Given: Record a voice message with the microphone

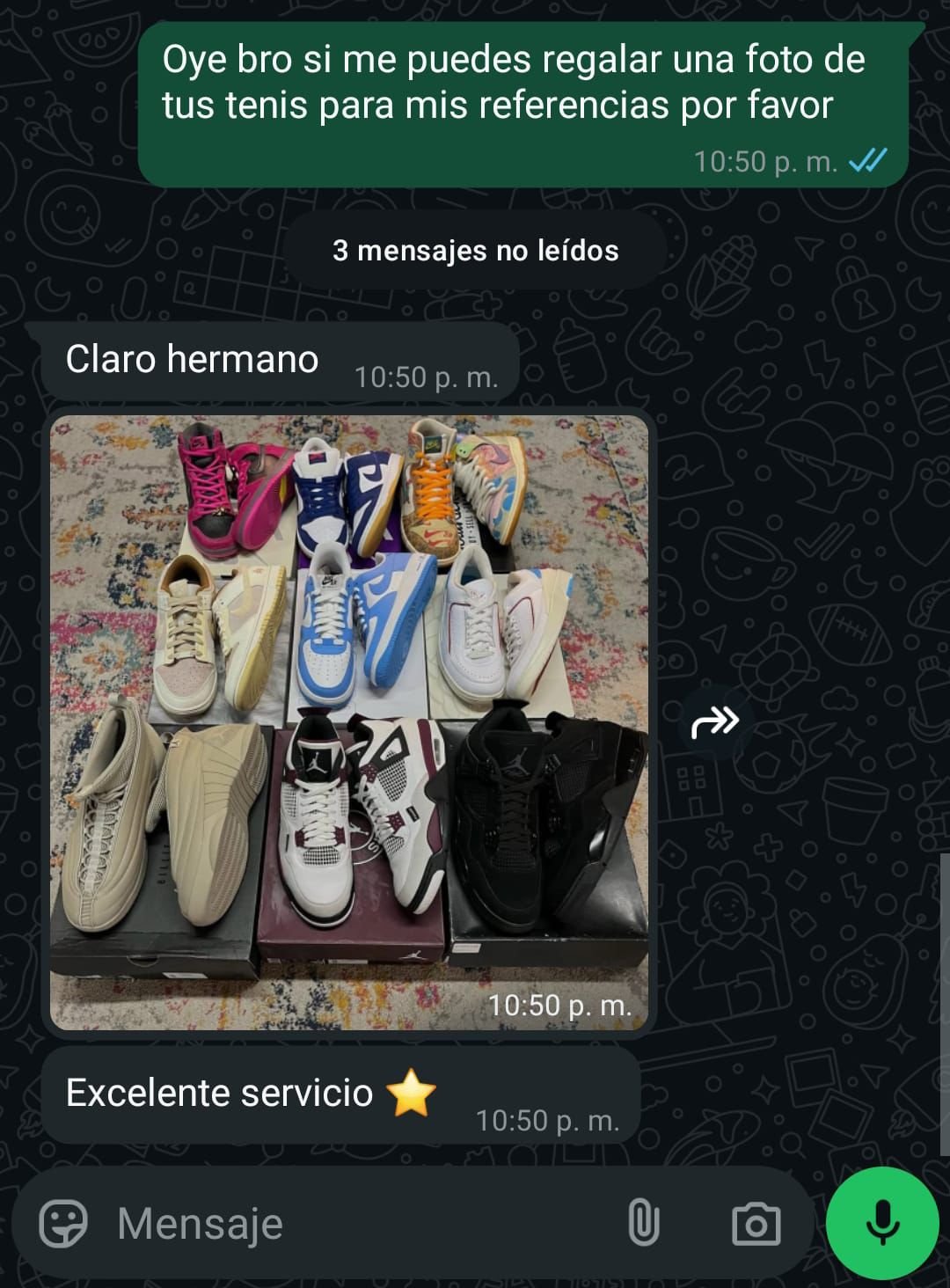Looking at the screenshot, I should (x=882, y=1223).
